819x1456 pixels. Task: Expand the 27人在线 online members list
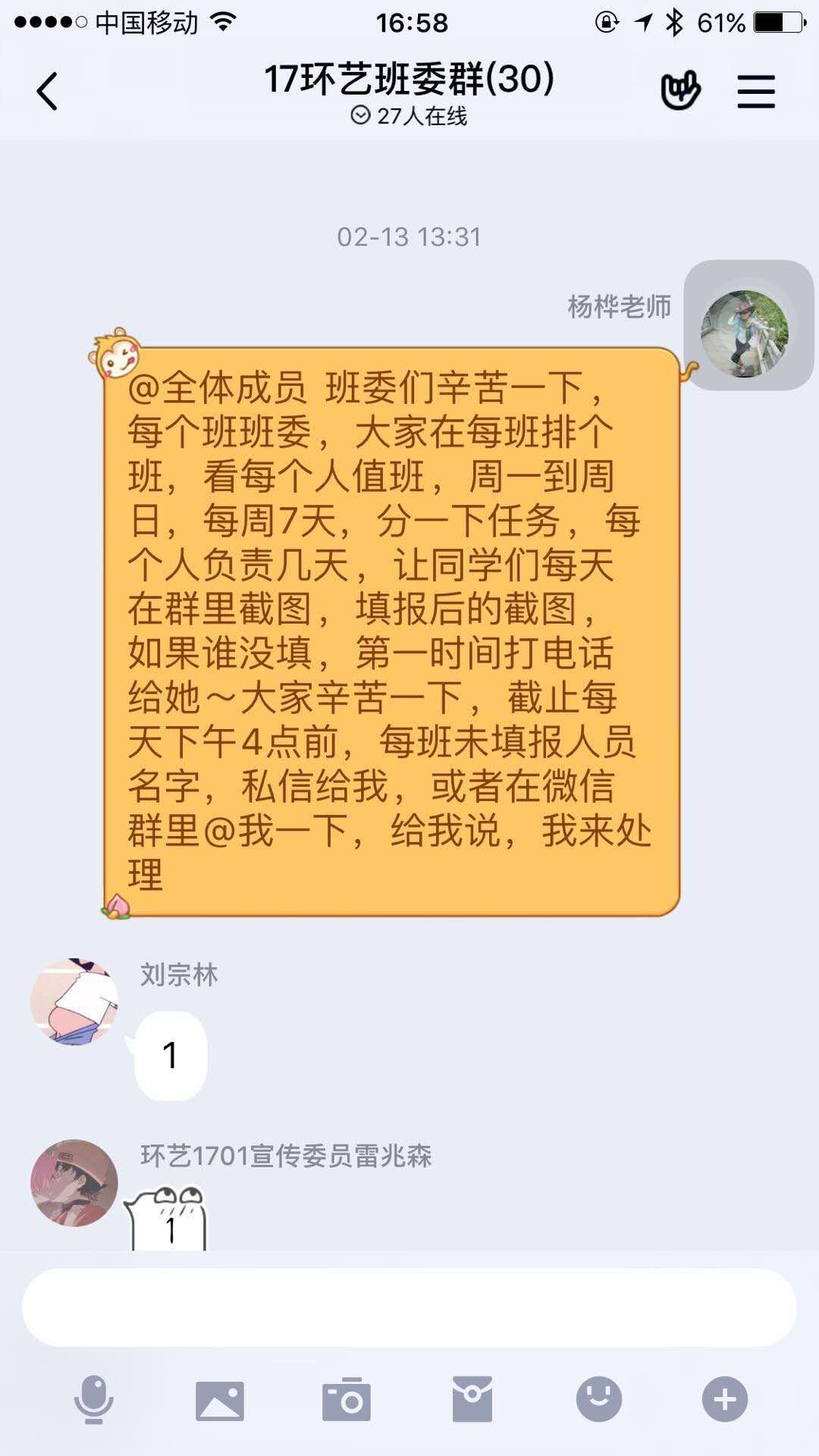409,116
